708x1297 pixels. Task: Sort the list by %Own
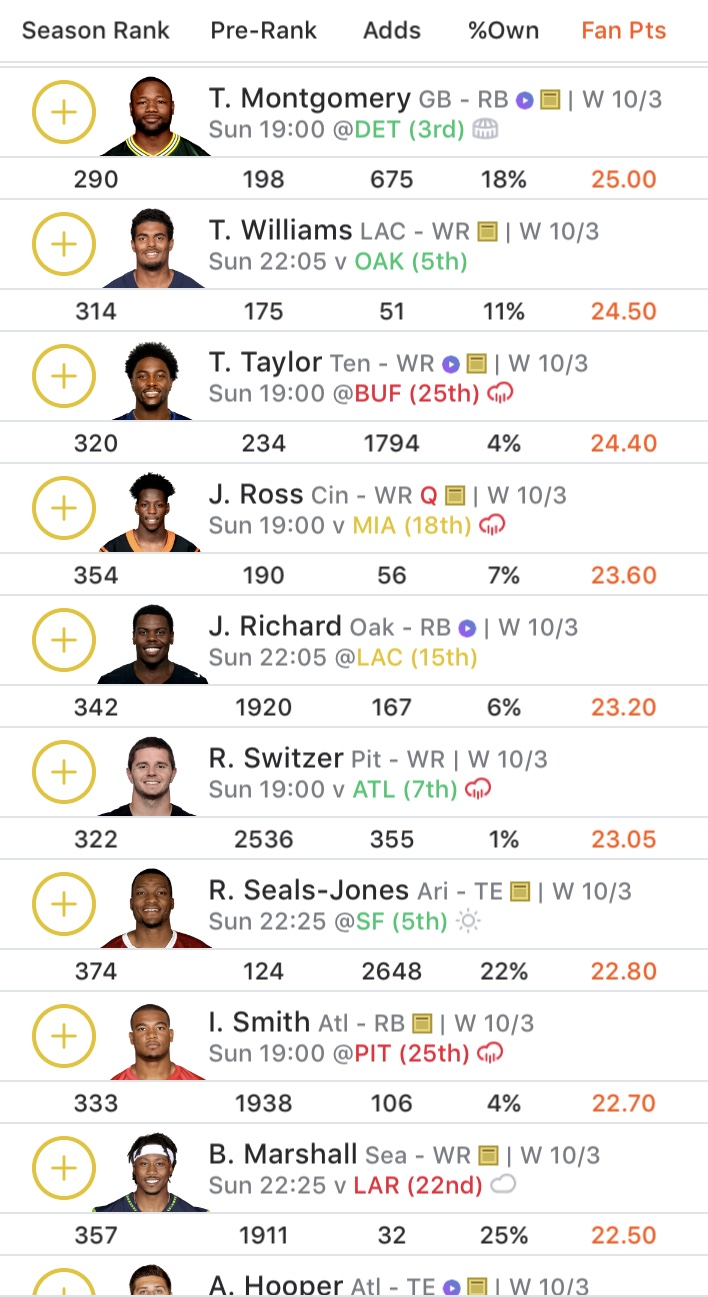tap(504, 30)
